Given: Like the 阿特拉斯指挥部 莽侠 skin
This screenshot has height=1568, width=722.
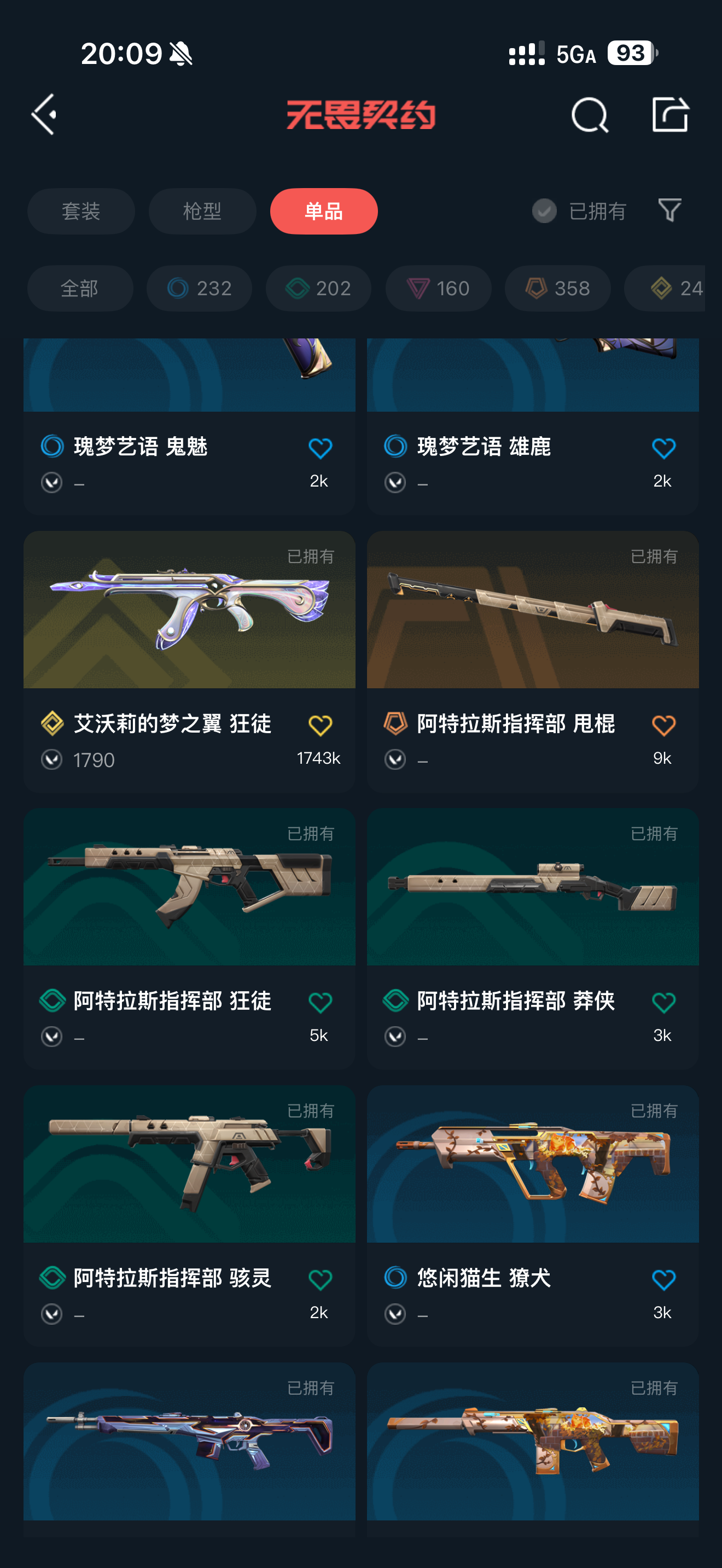Looking at the screenshot, I should point(663,1003).
